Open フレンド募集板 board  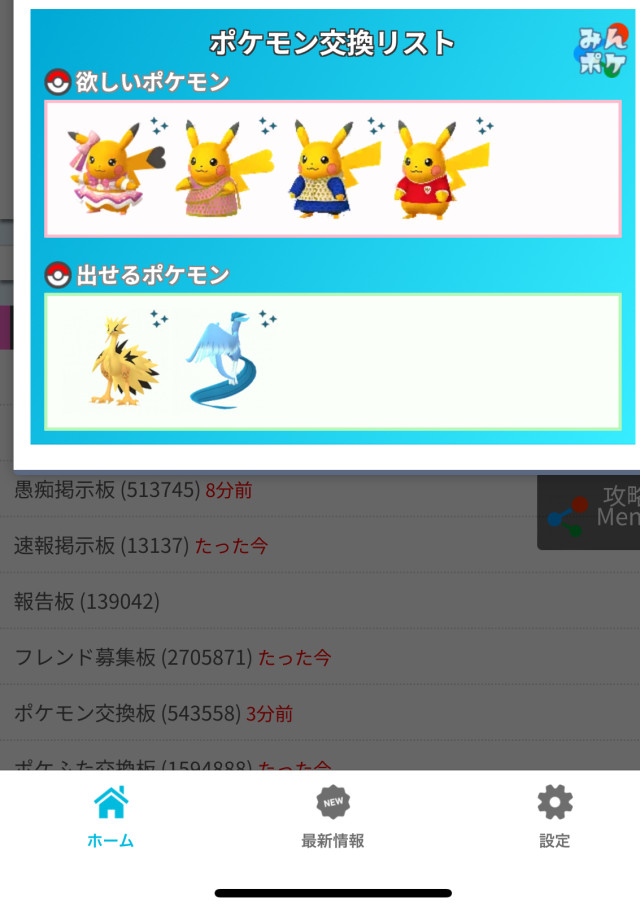coord(172,658)
